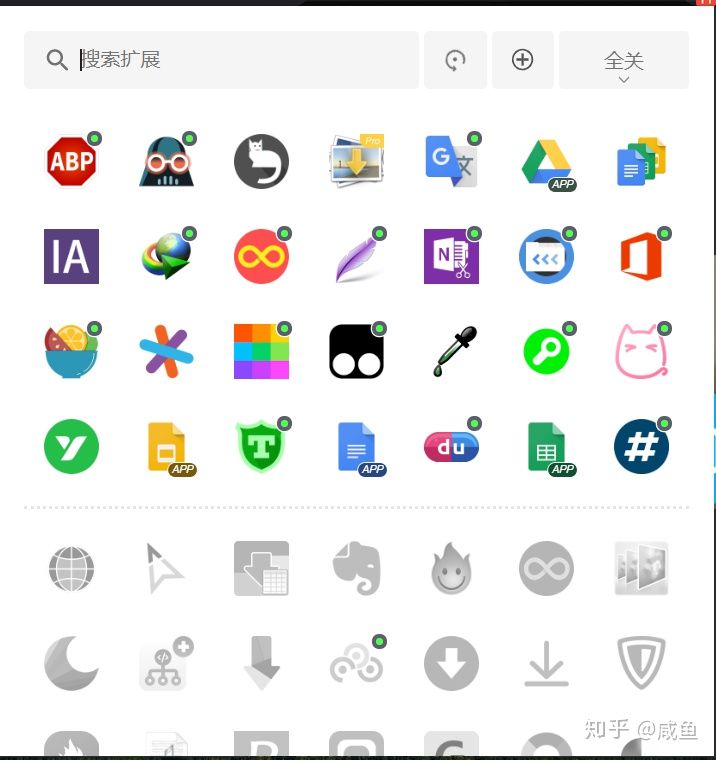Enable the grayed-out shield V extension

click(x=641, y=664)
